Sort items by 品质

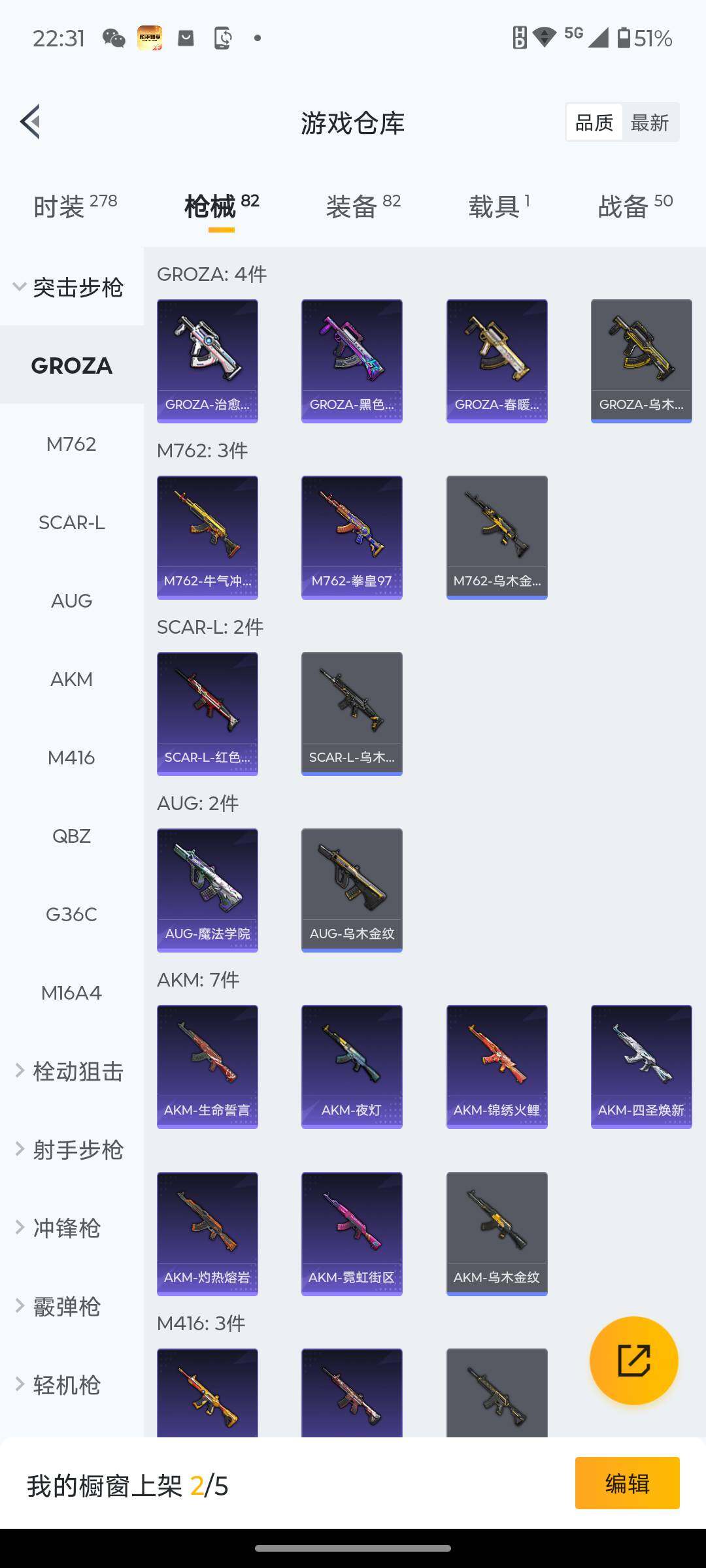coord(594,123)
